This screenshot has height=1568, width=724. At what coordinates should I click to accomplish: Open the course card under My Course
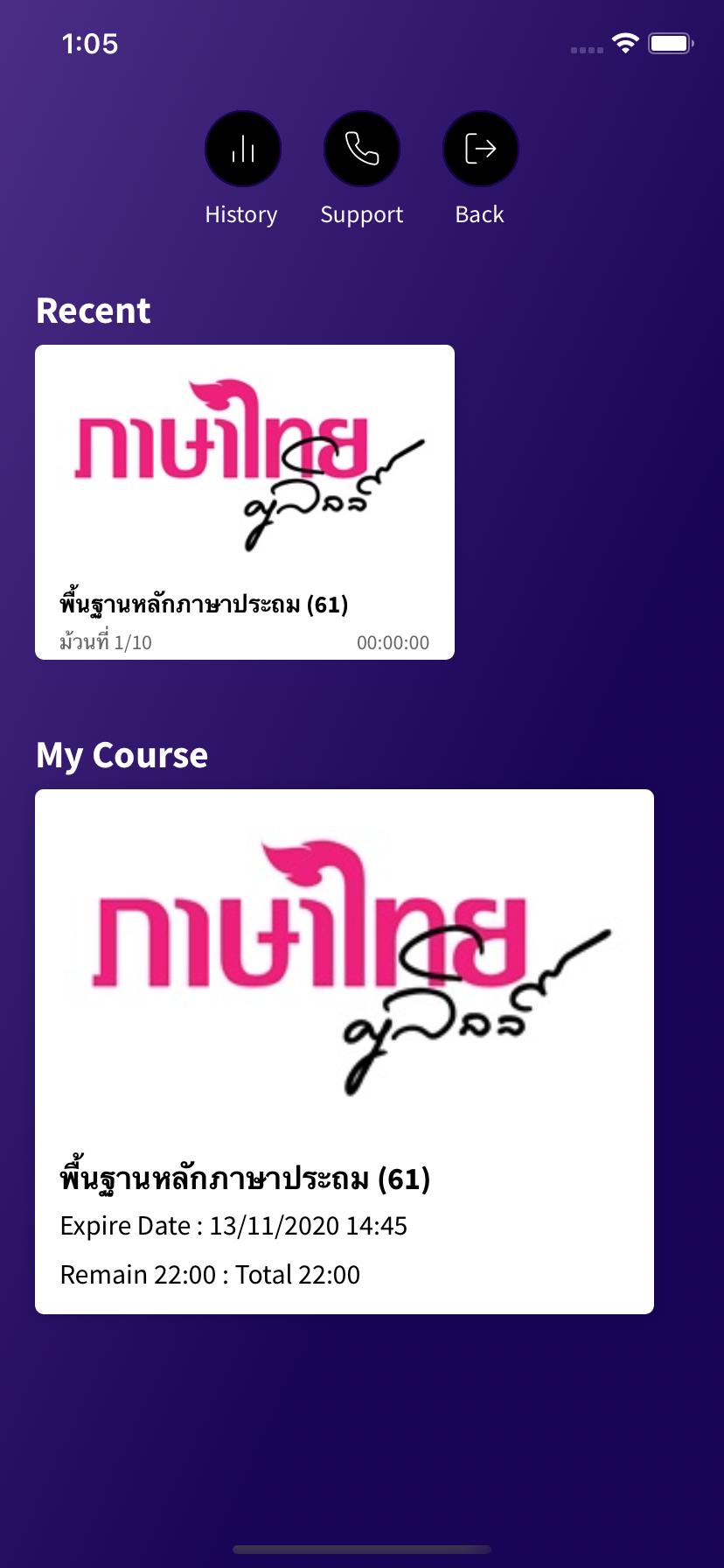(x=345, y=1051)
